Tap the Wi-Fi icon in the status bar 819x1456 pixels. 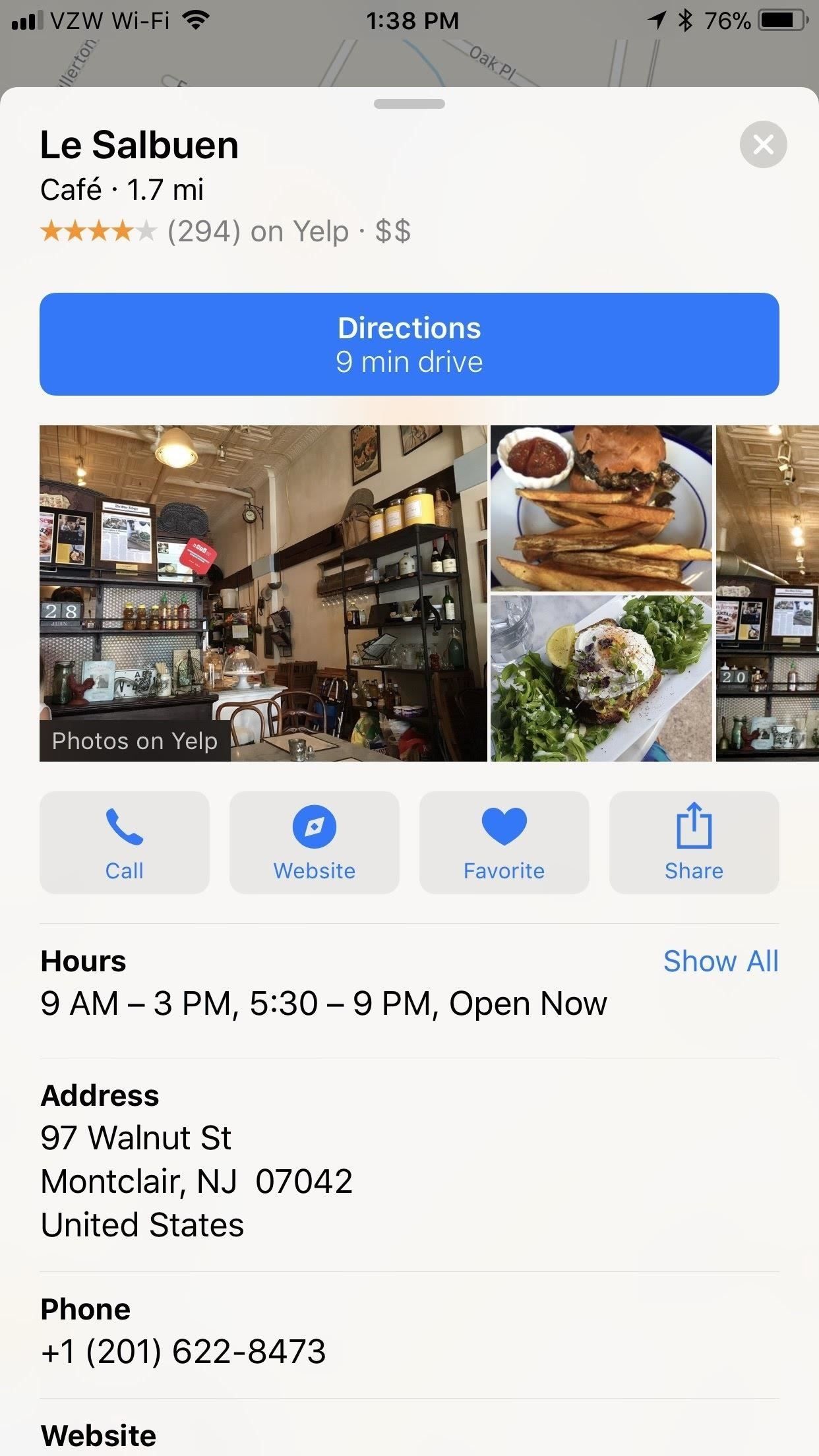click(195, 20)
